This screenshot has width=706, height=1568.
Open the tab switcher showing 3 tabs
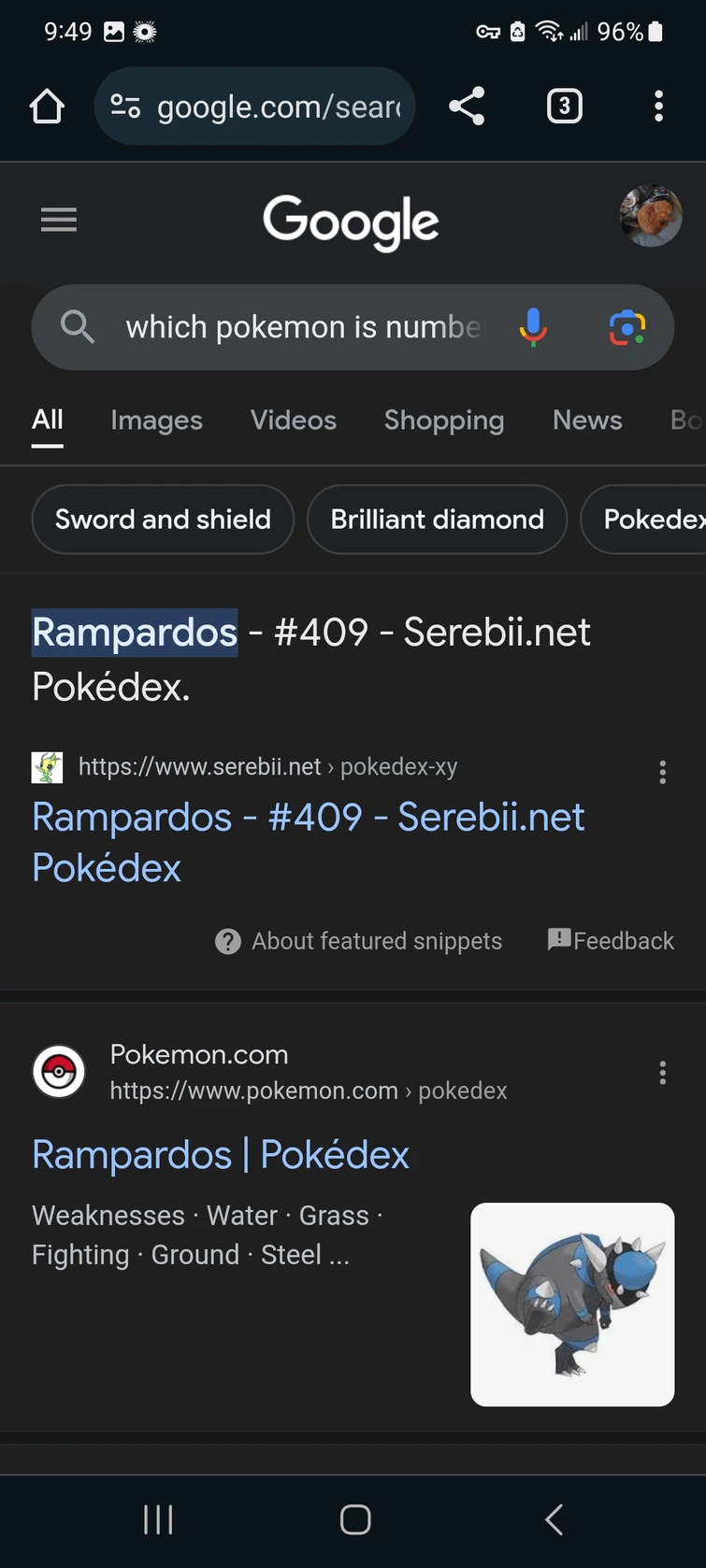[564, 107]
